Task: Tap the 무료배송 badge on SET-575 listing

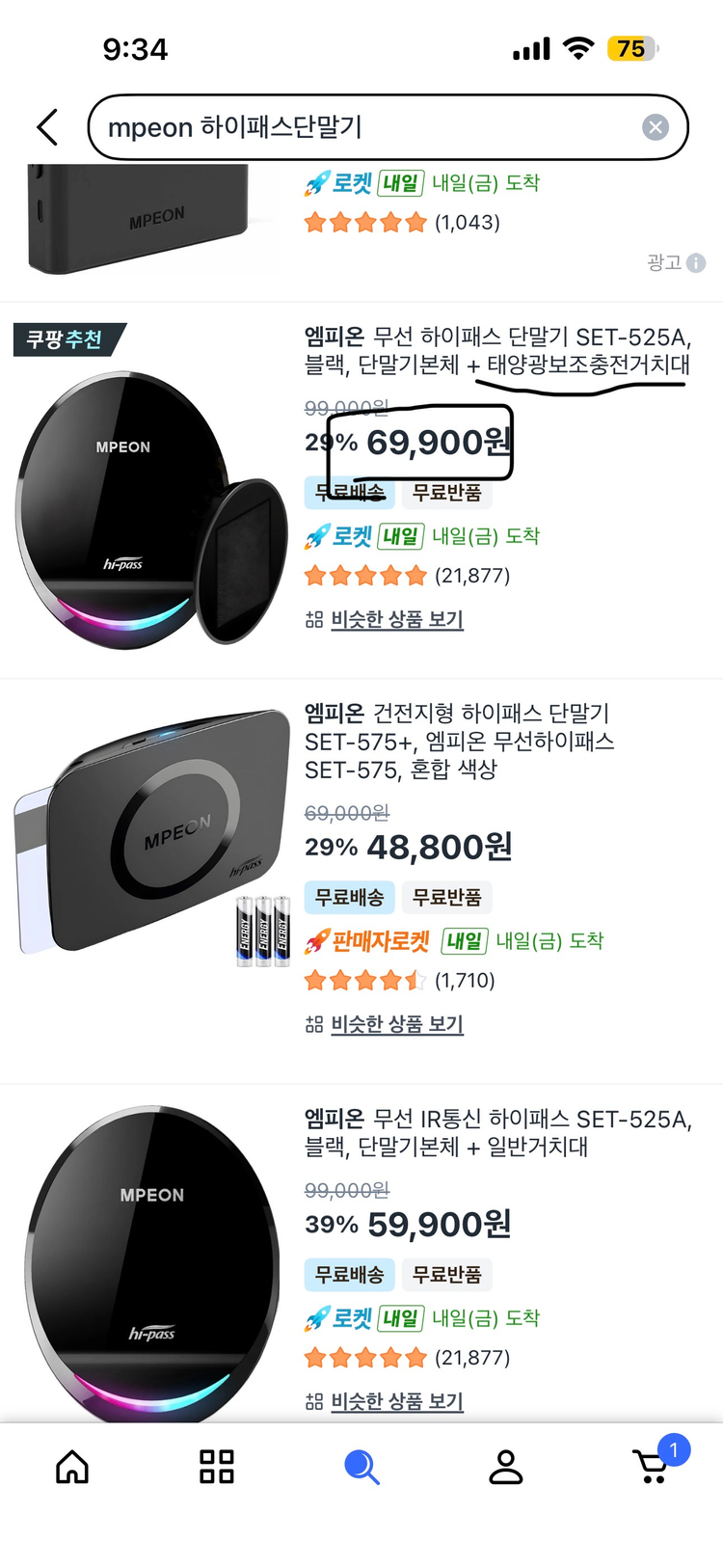Action: tap(349, 897)
